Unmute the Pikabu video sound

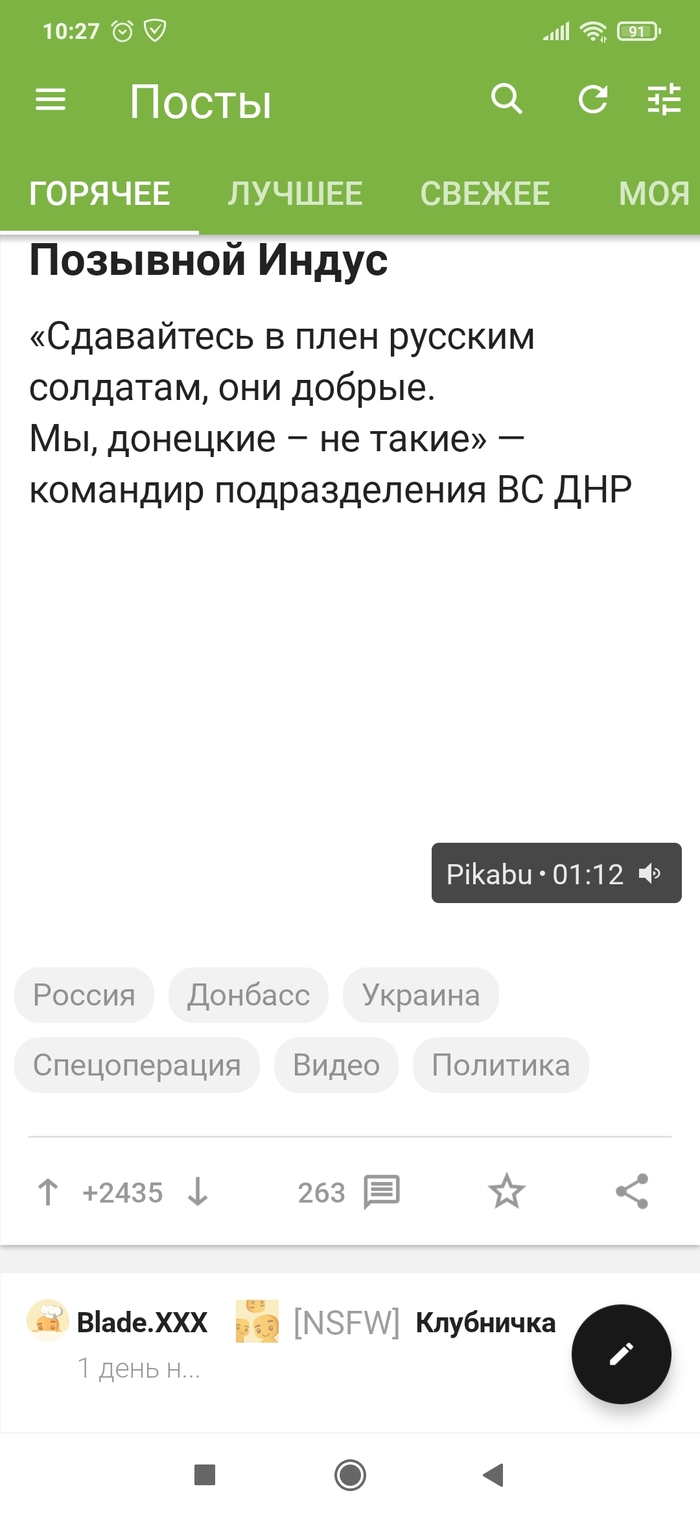[x=650, y=874]
